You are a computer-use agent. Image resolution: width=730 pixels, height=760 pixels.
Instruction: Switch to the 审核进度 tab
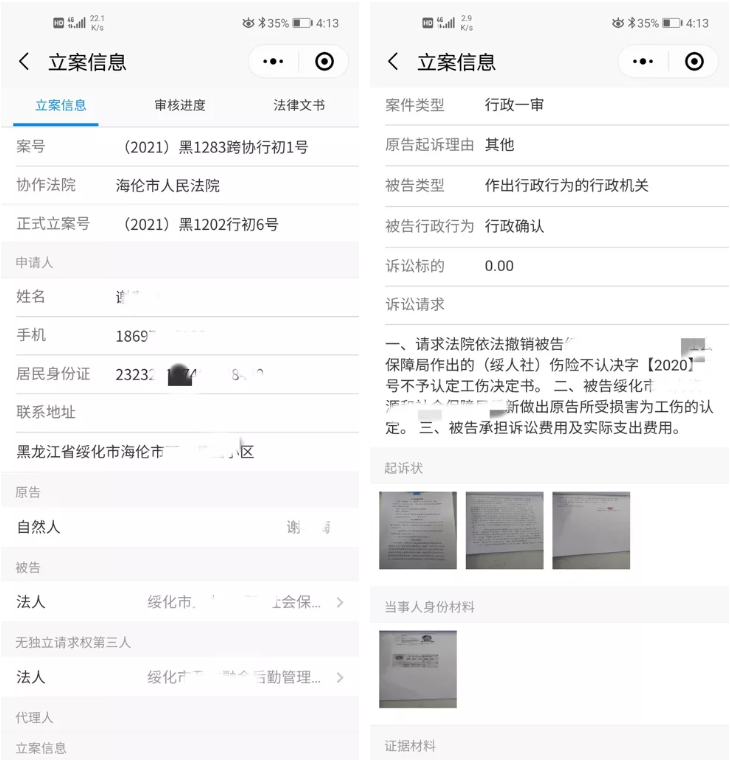180,105
